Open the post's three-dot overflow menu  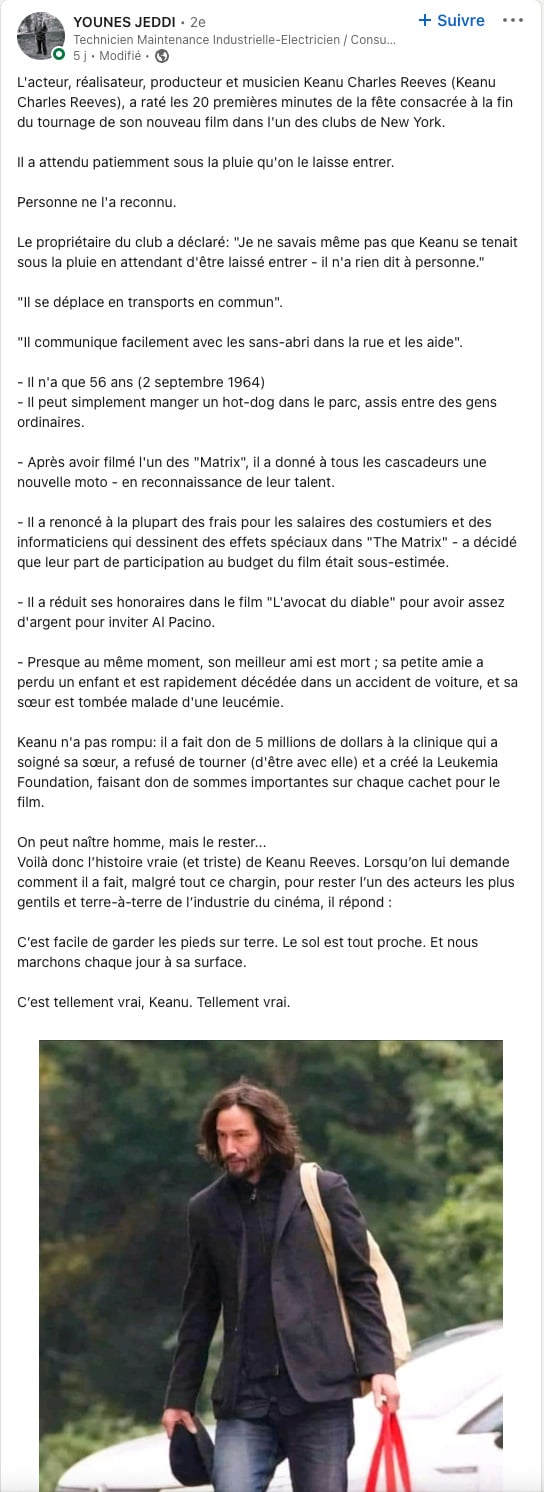tap(513, 20)
